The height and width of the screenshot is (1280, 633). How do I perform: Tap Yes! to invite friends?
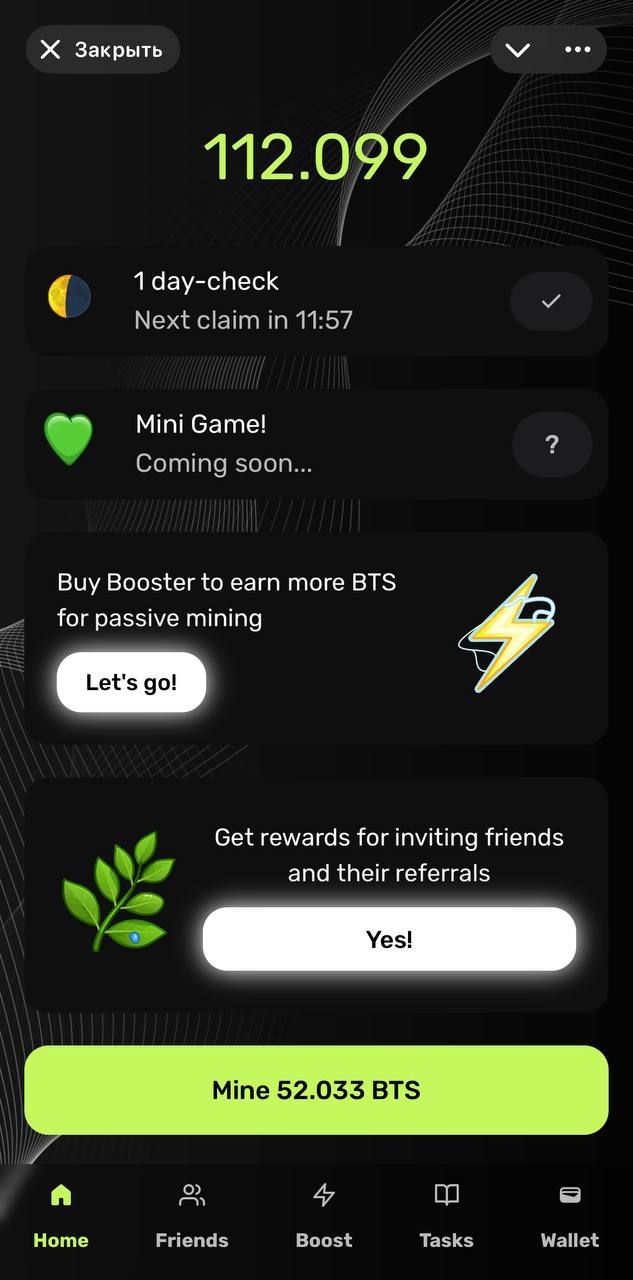click(389, 939)
